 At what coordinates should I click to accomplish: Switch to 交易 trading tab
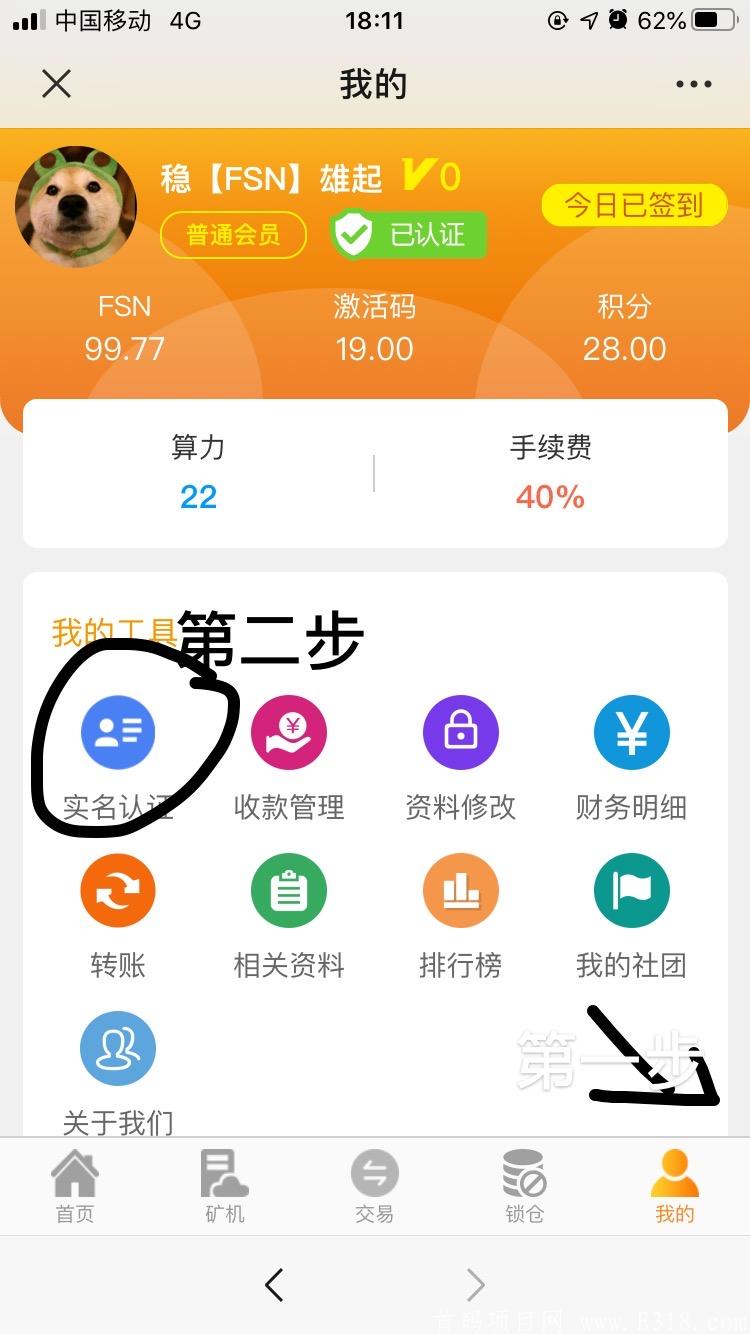coord(374,1185)
